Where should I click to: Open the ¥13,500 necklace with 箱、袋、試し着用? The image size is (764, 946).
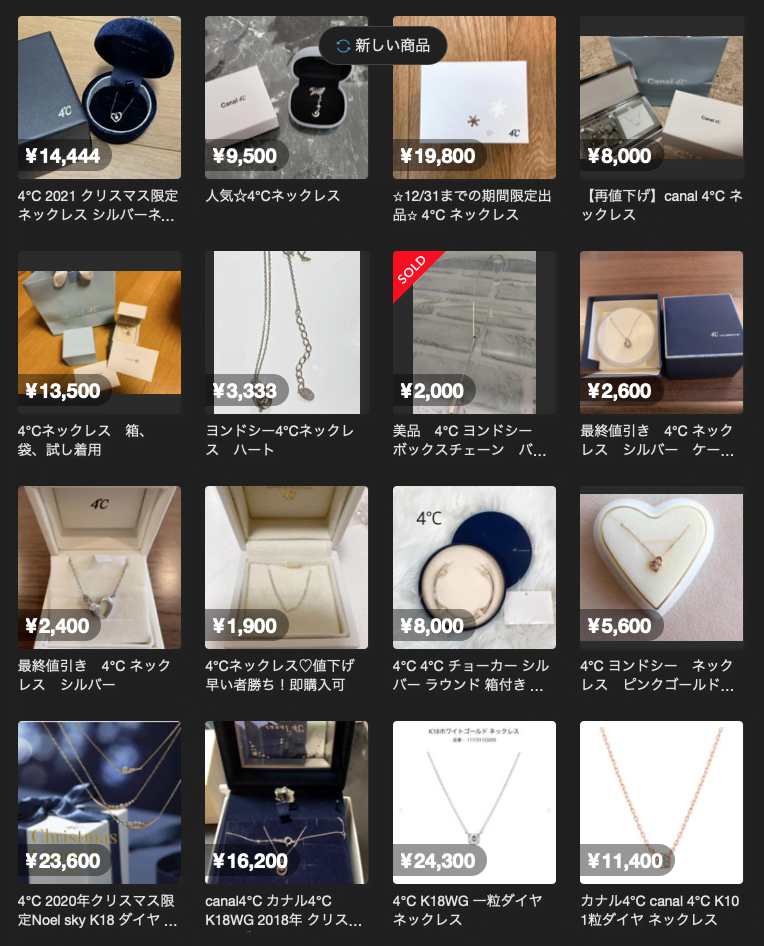pyautogui.click(x=99, y=332)
